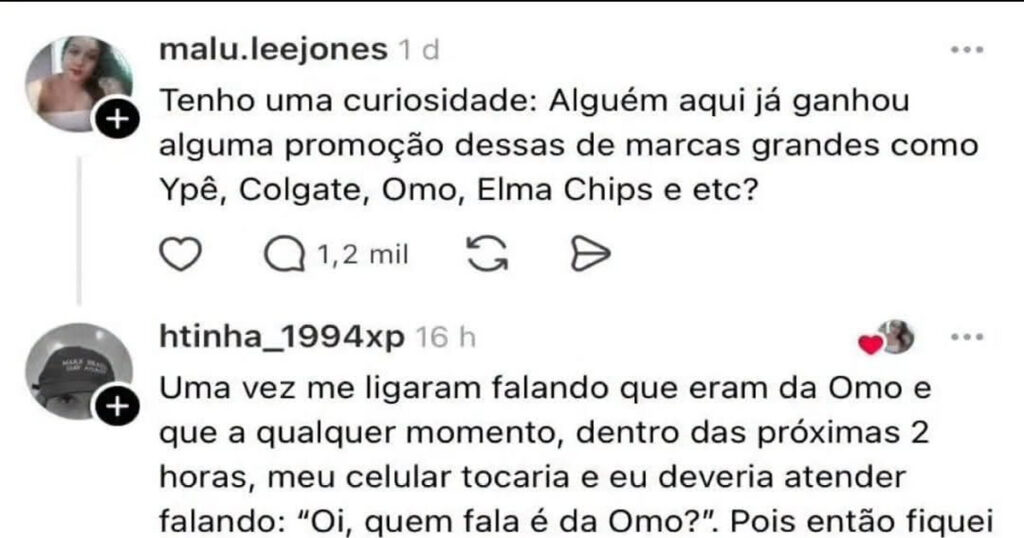
Task: Repost malu.leejones's post
Action: point(486,256)
